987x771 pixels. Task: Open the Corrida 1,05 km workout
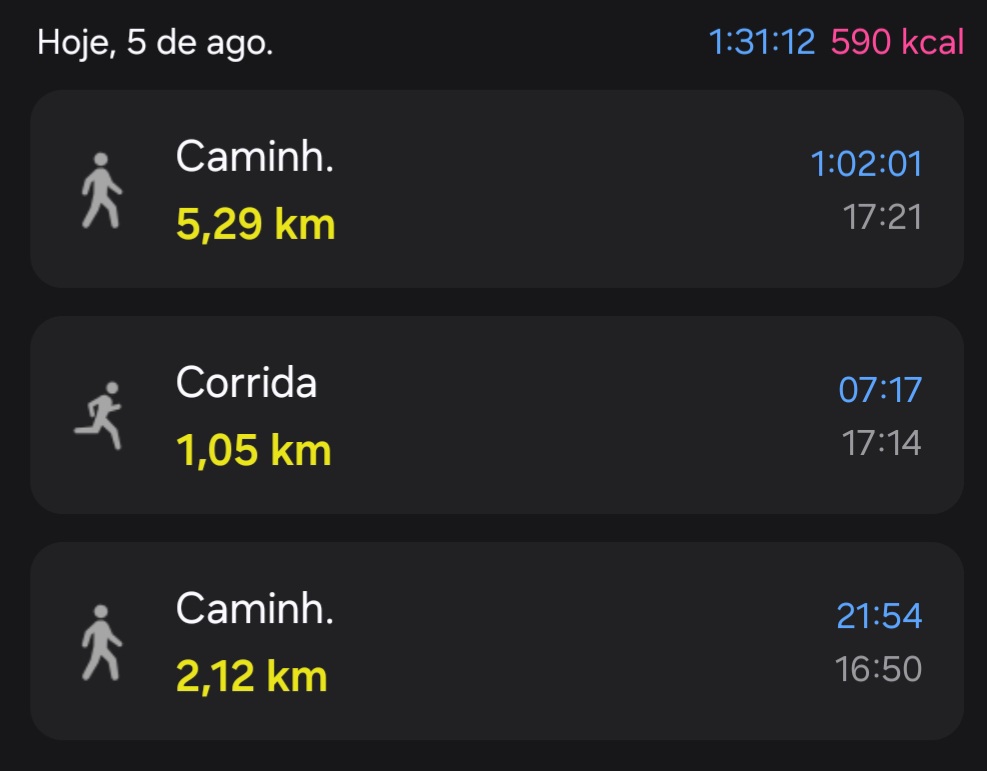click(496, 415)
